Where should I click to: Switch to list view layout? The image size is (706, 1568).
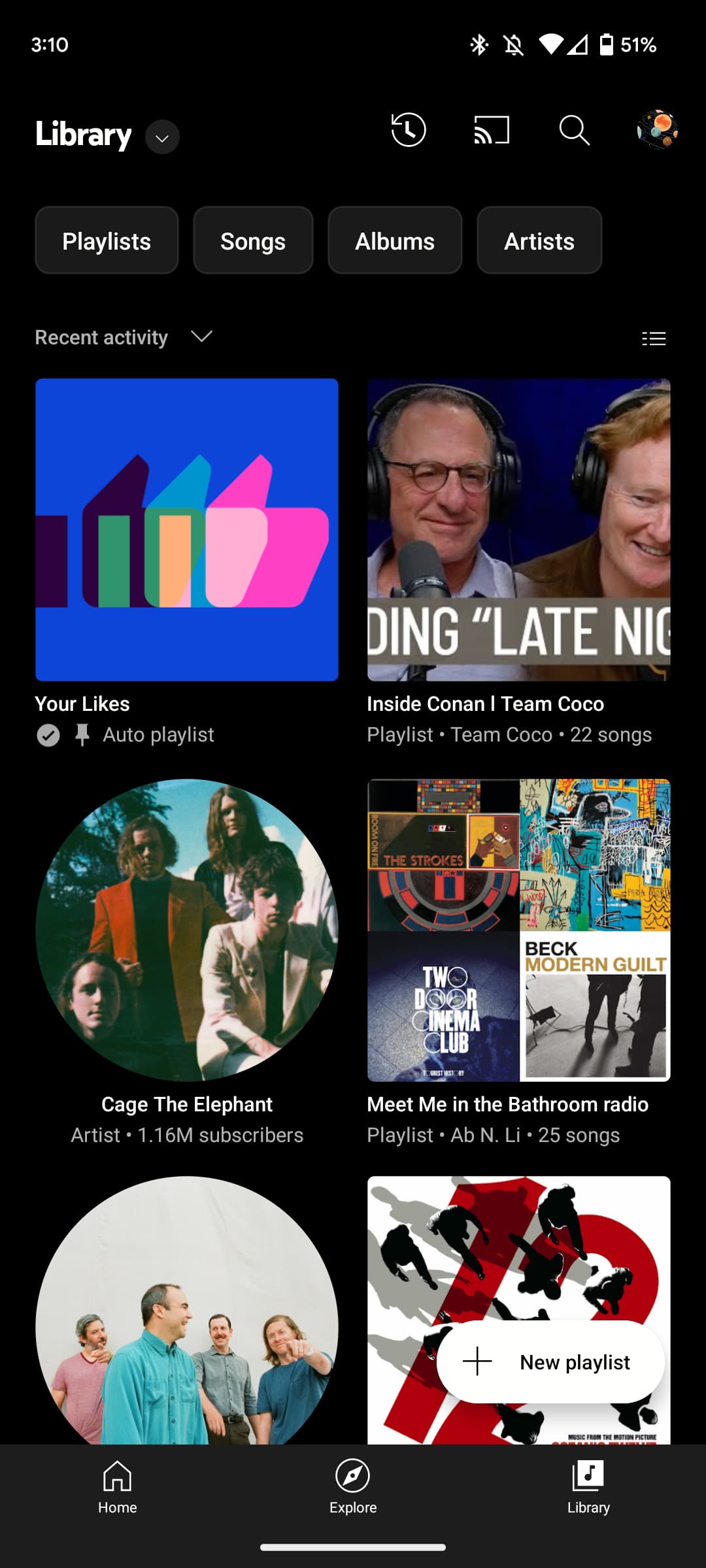pyautogui.click(x=654, y=338)
